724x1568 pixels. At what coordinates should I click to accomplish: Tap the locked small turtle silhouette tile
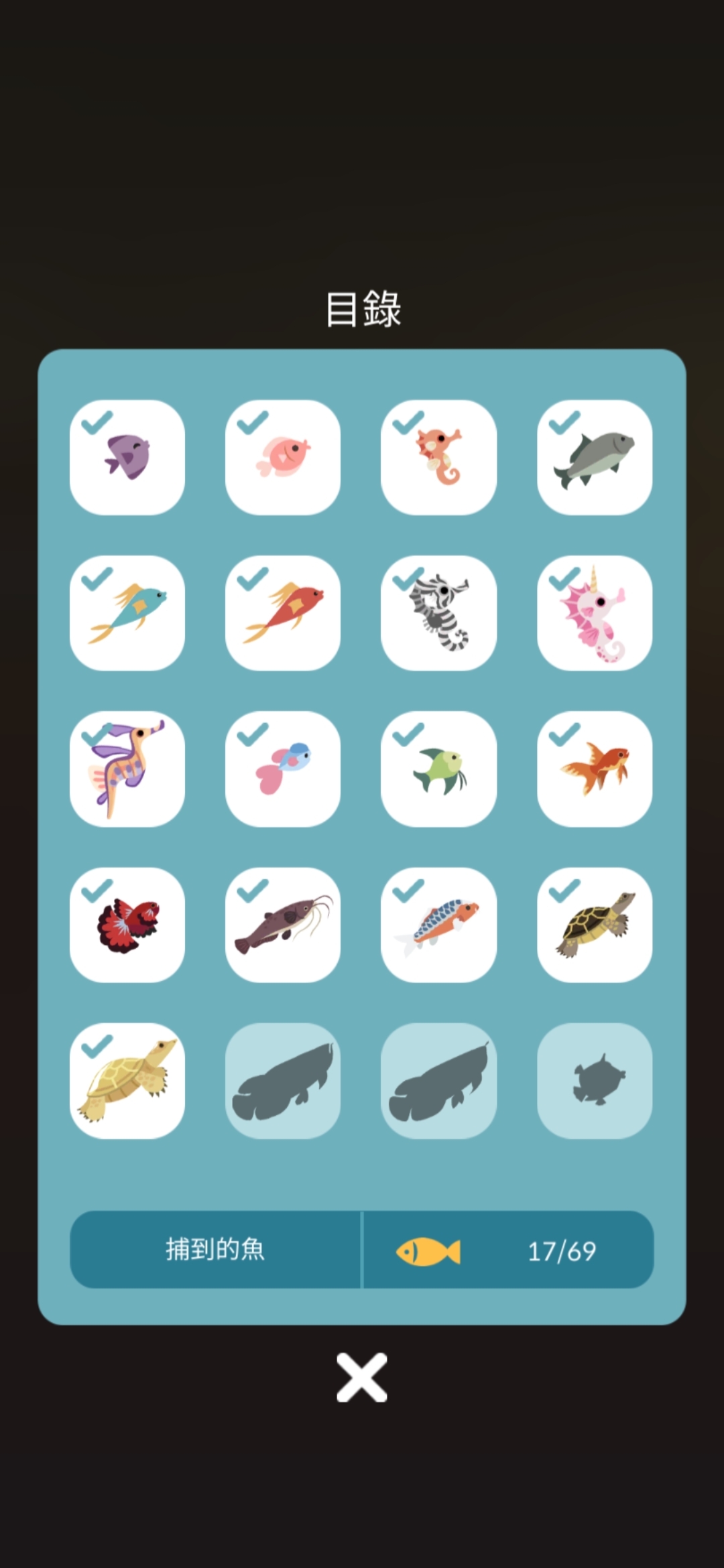pyautogui.click(x=594, y=1080)
